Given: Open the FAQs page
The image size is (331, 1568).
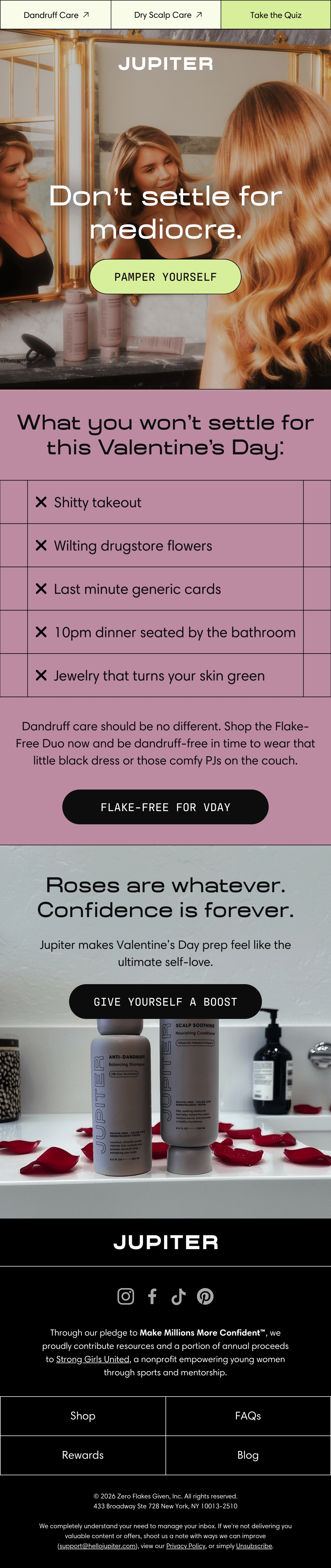Looking at the screenshot, I should (x=248, y=1416).
